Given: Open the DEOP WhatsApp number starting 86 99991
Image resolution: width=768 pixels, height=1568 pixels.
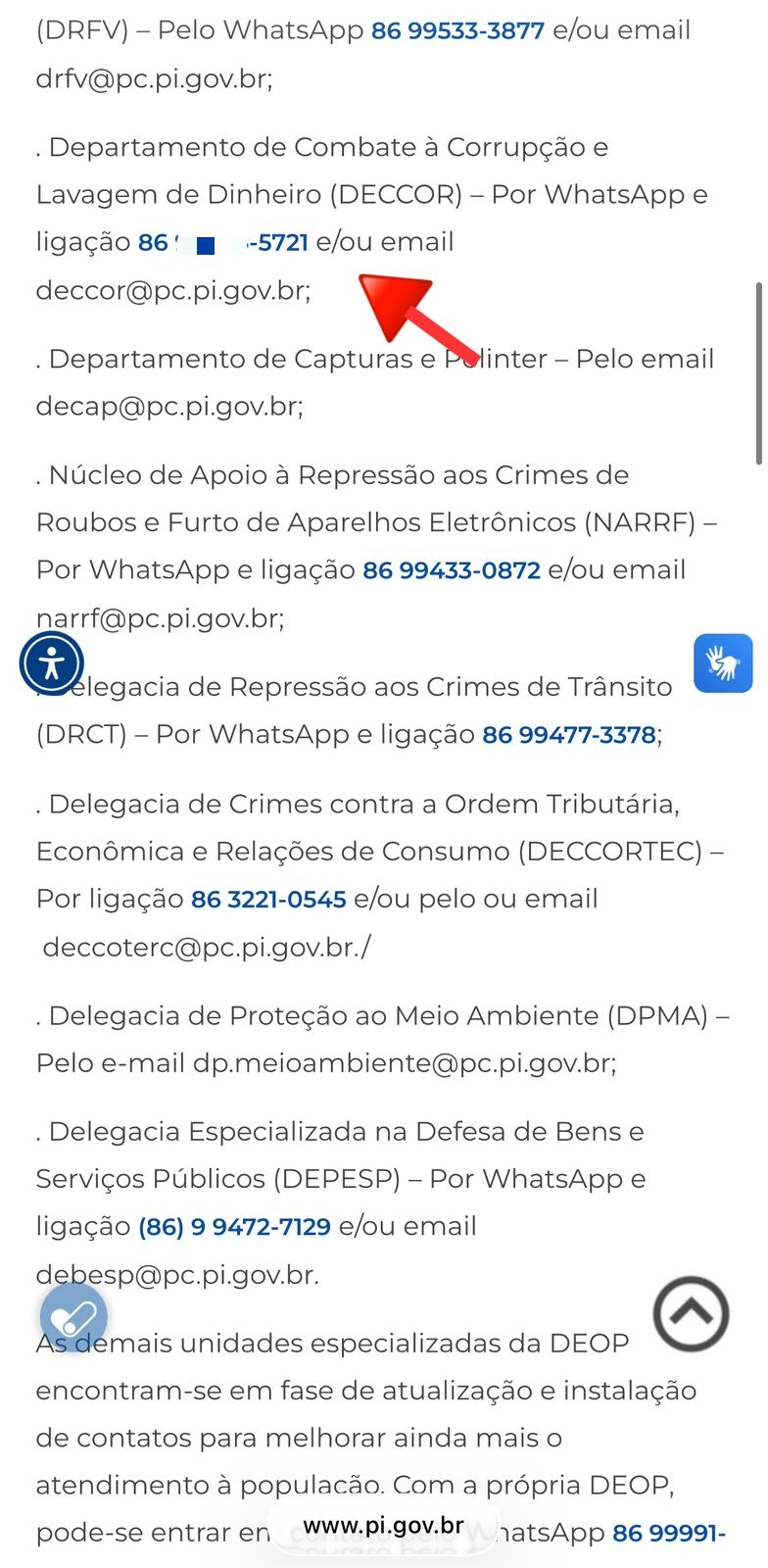Looking at the screenshot, I should tap(669, 1533).
